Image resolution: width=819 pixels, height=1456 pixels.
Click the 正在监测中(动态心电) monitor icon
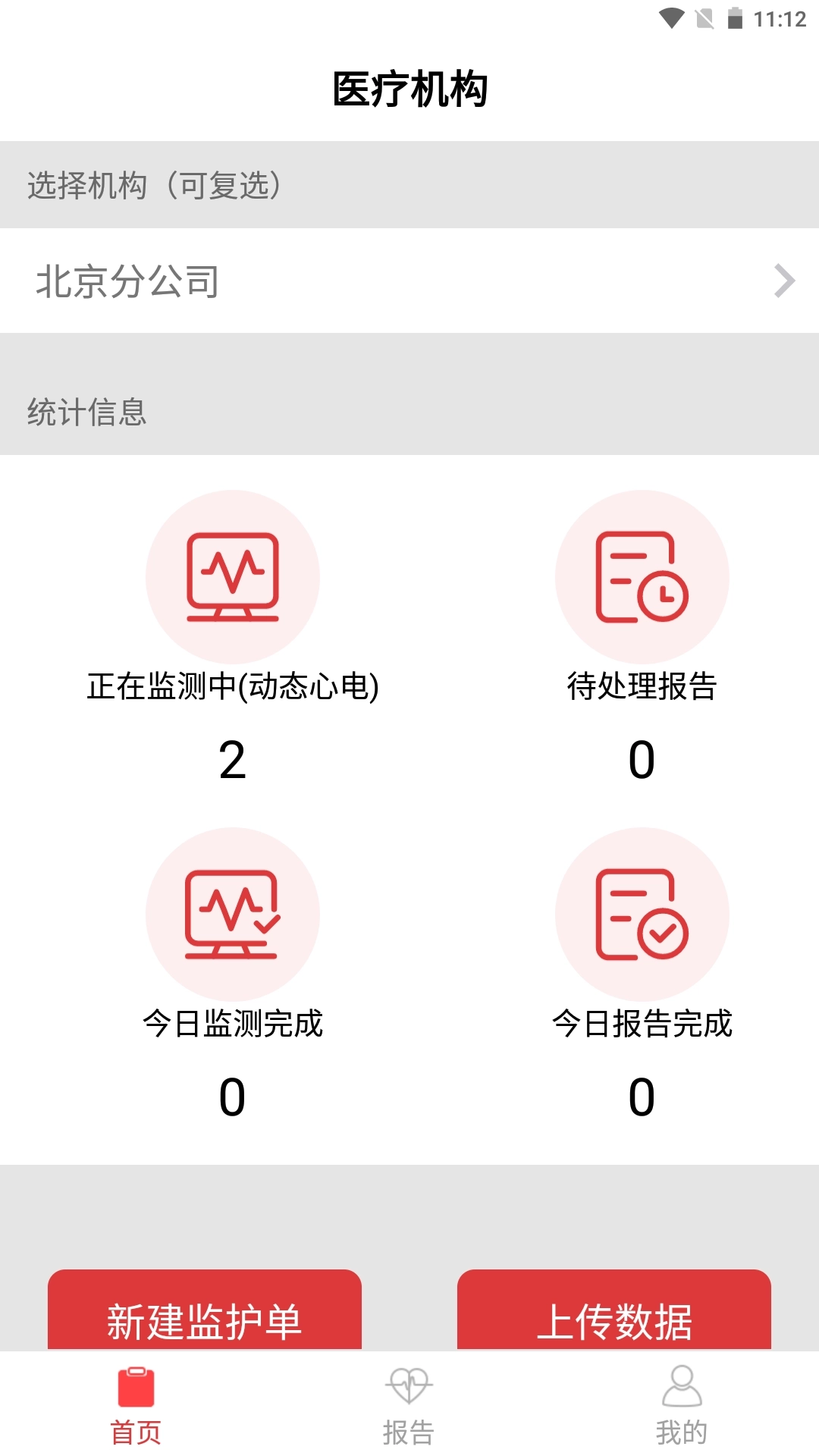pyautogui.click(x=233, y=576)
